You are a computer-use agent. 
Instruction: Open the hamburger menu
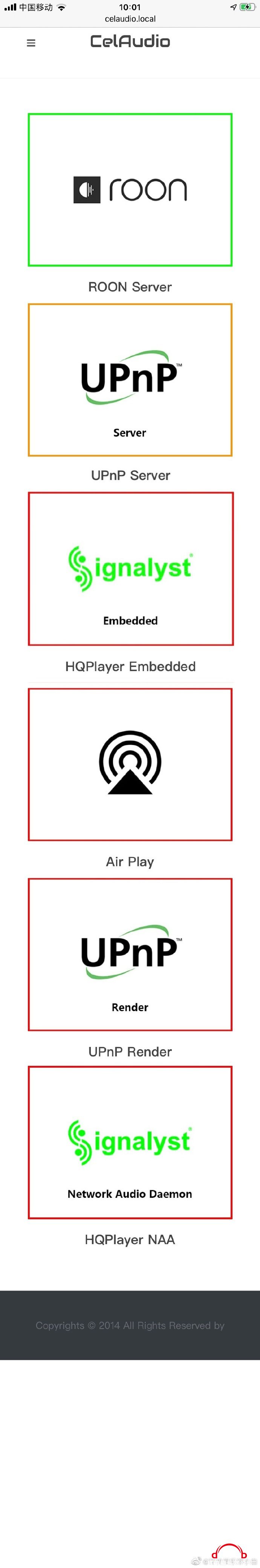[31, 43]
